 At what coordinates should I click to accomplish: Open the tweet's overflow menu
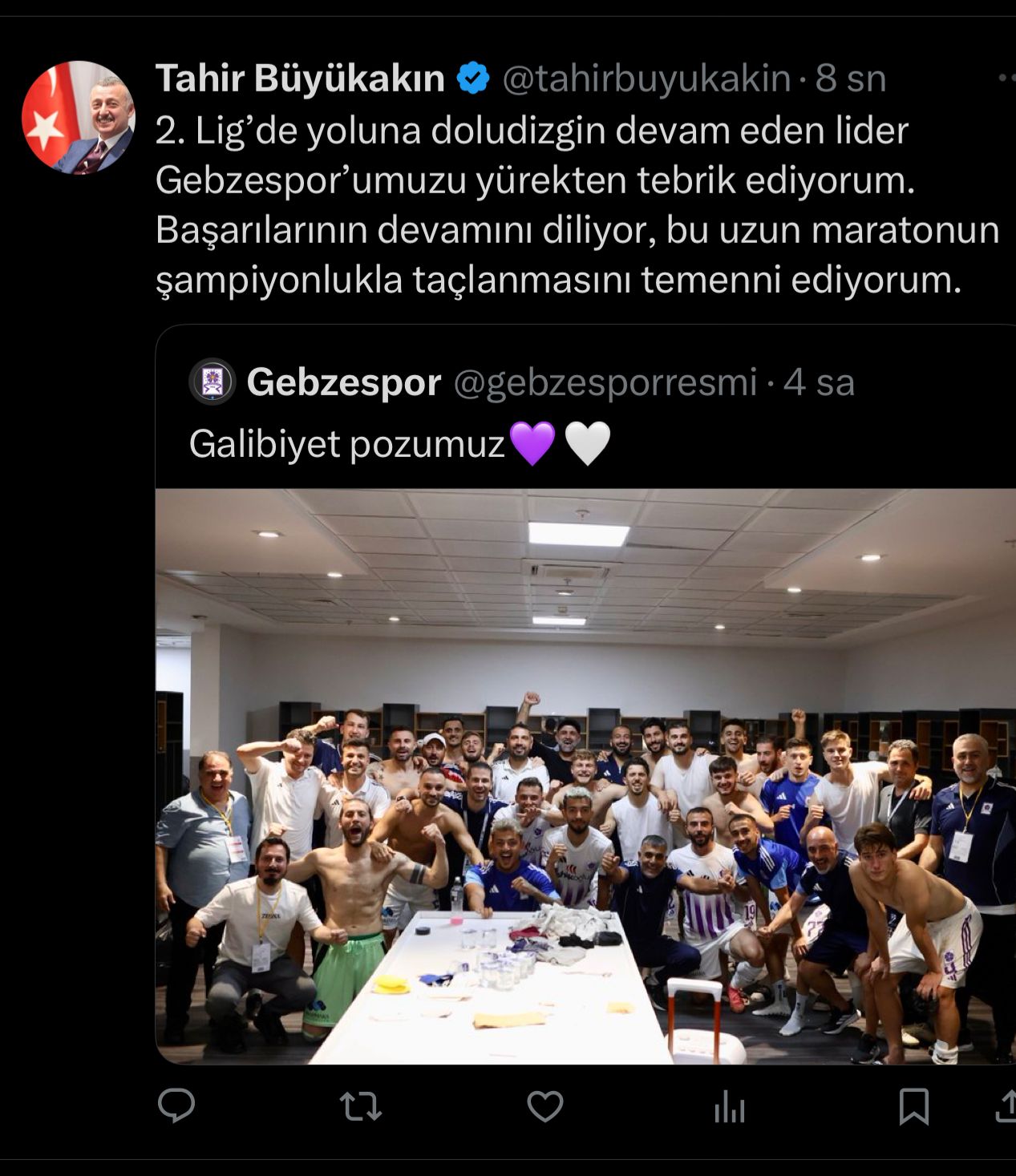[1006, 78]
